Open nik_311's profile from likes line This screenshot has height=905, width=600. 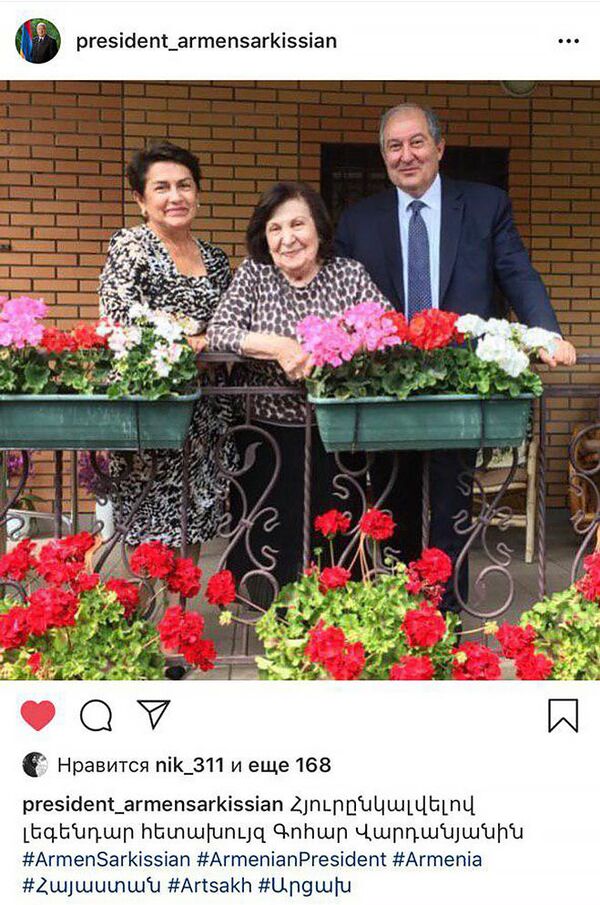[189, 766]
